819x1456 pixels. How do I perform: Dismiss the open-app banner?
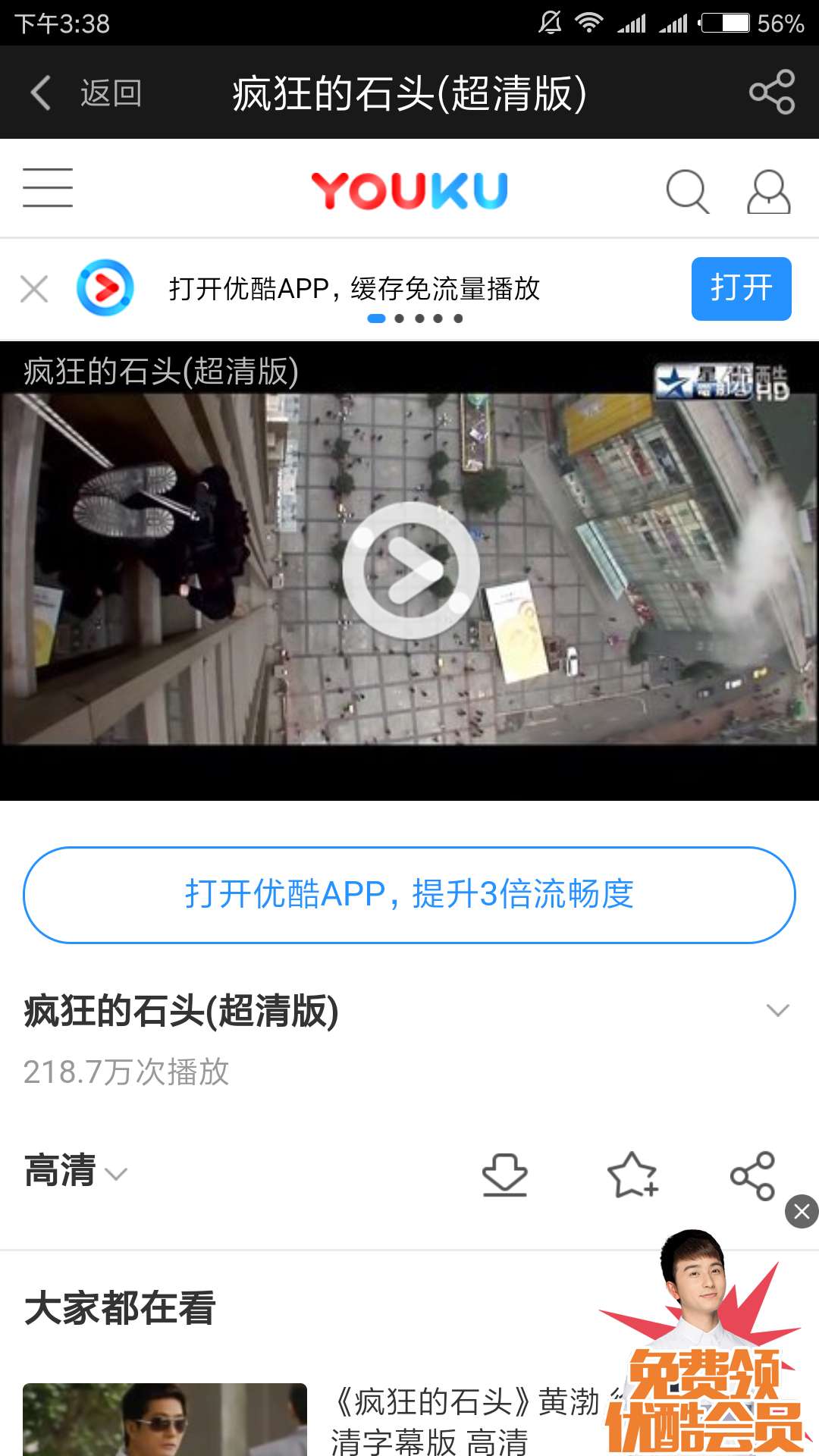(34, 289)
